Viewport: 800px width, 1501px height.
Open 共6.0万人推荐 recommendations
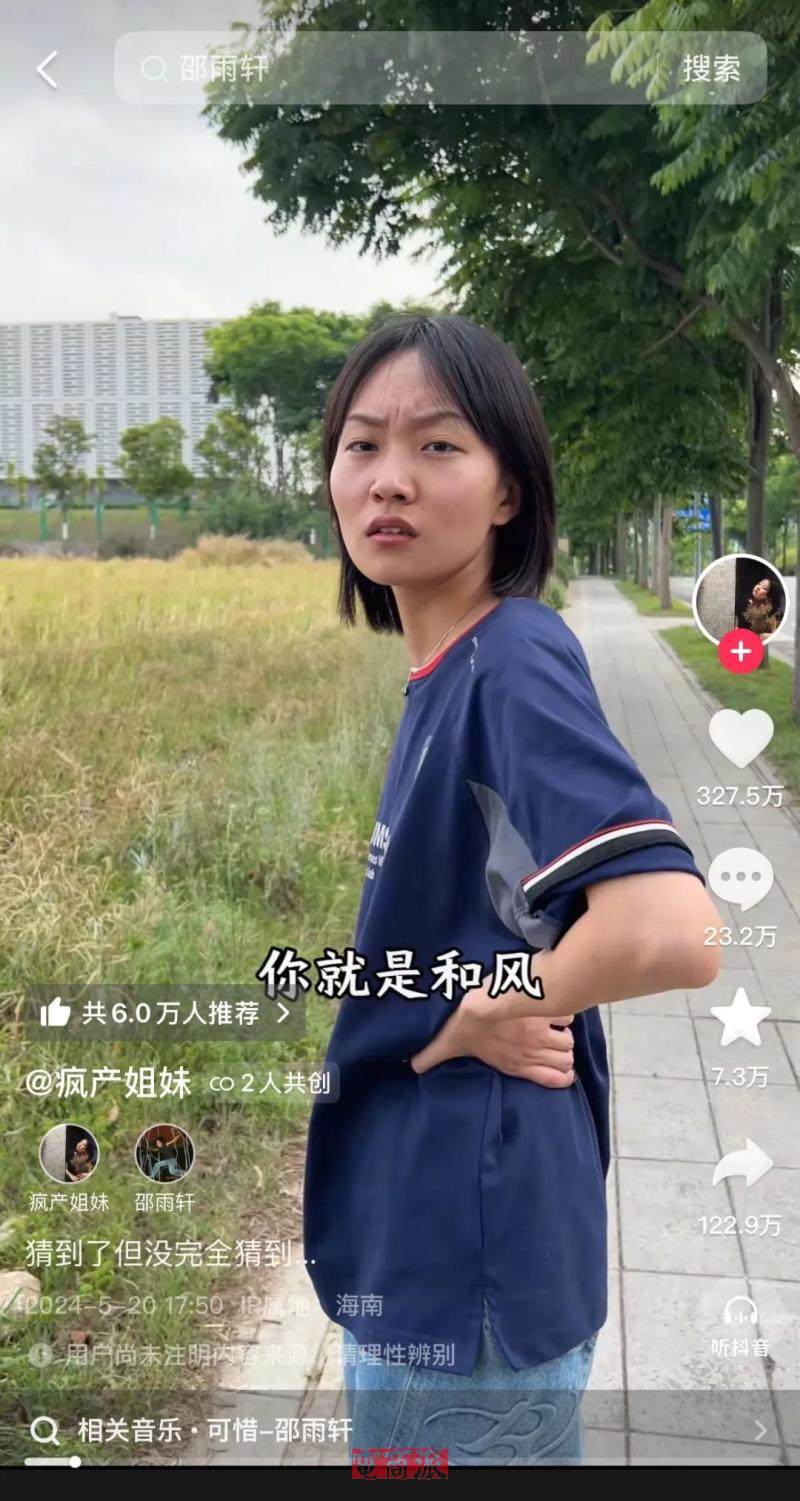(x=165, y=1013)
